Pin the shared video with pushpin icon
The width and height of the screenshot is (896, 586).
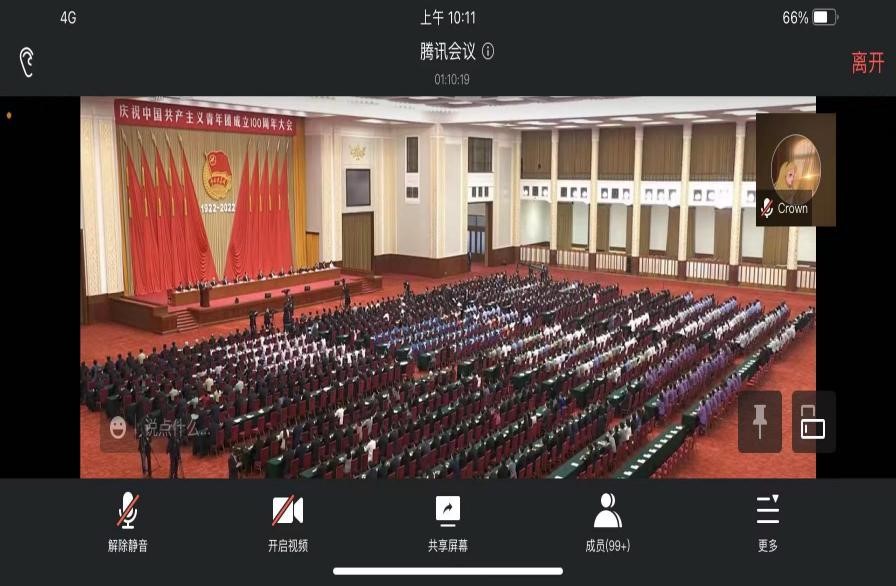point(760,422)
